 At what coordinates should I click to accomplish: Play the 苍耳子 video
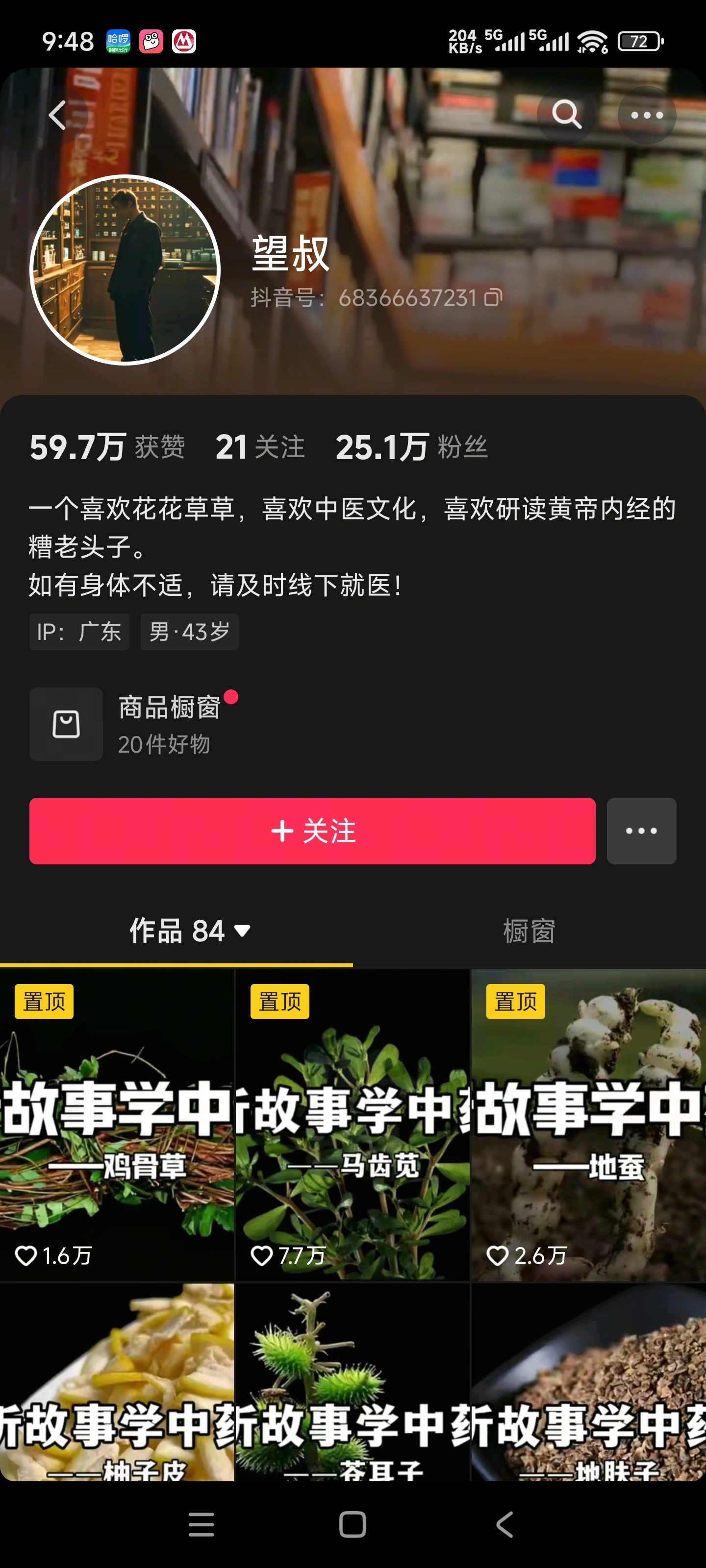(x=352, y=1382)
